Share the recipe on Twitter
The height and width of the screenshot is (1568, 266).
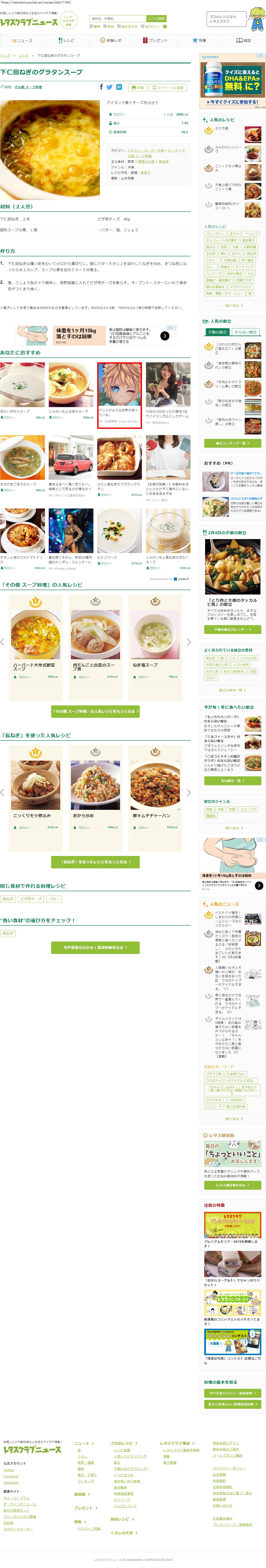(x=110, y=87)
